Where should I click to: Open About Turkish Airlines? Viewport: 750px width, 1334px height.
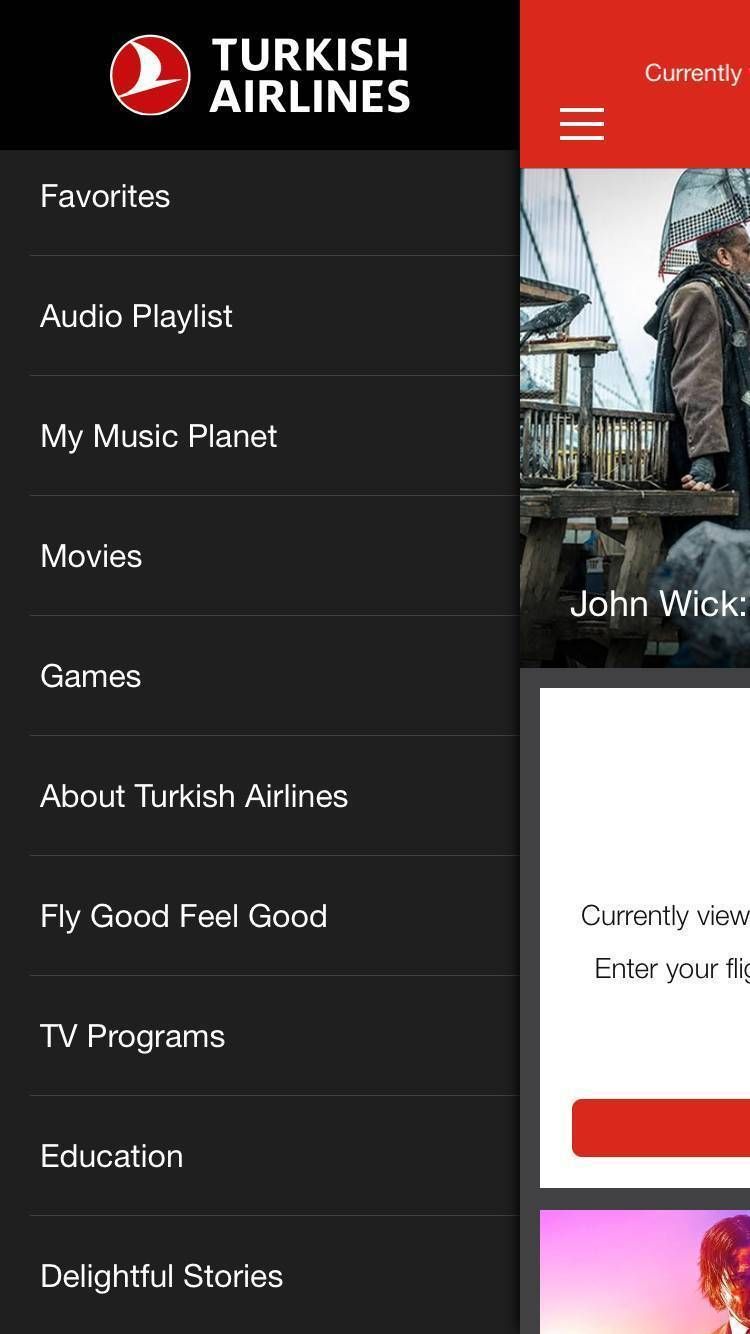point(194,797)
